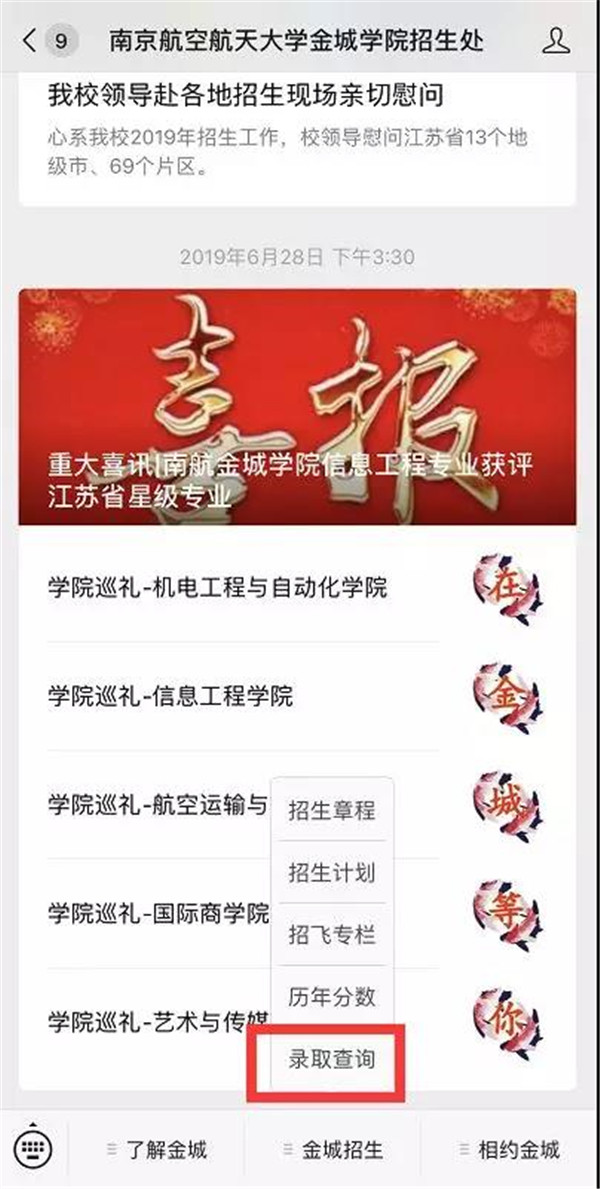The image size is (600, 1189).
Task: Toggle the 金城招生 bottom menu
Action: pyautogui.click(x=332, y=1149)
